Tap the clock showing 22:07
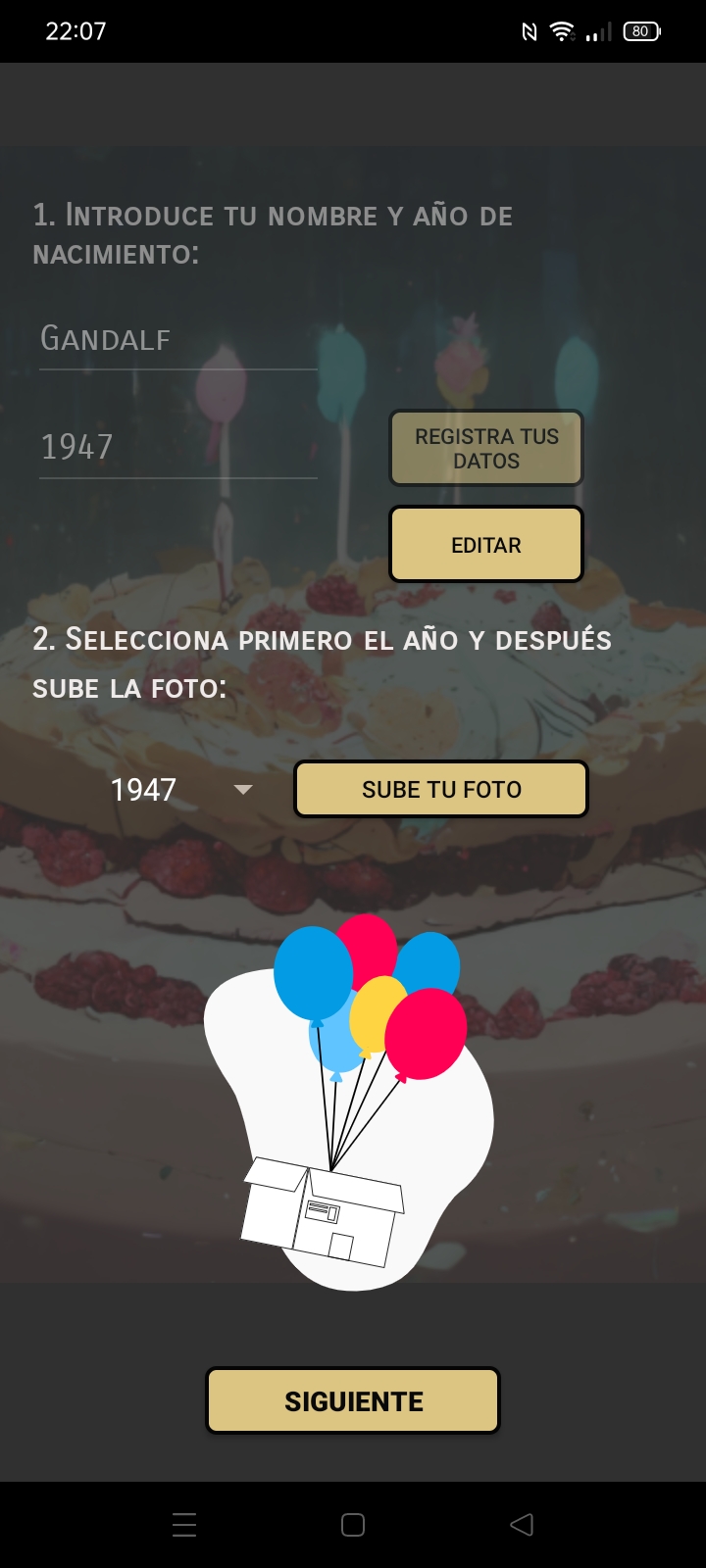706x1568 pixels. coord(76,30)
